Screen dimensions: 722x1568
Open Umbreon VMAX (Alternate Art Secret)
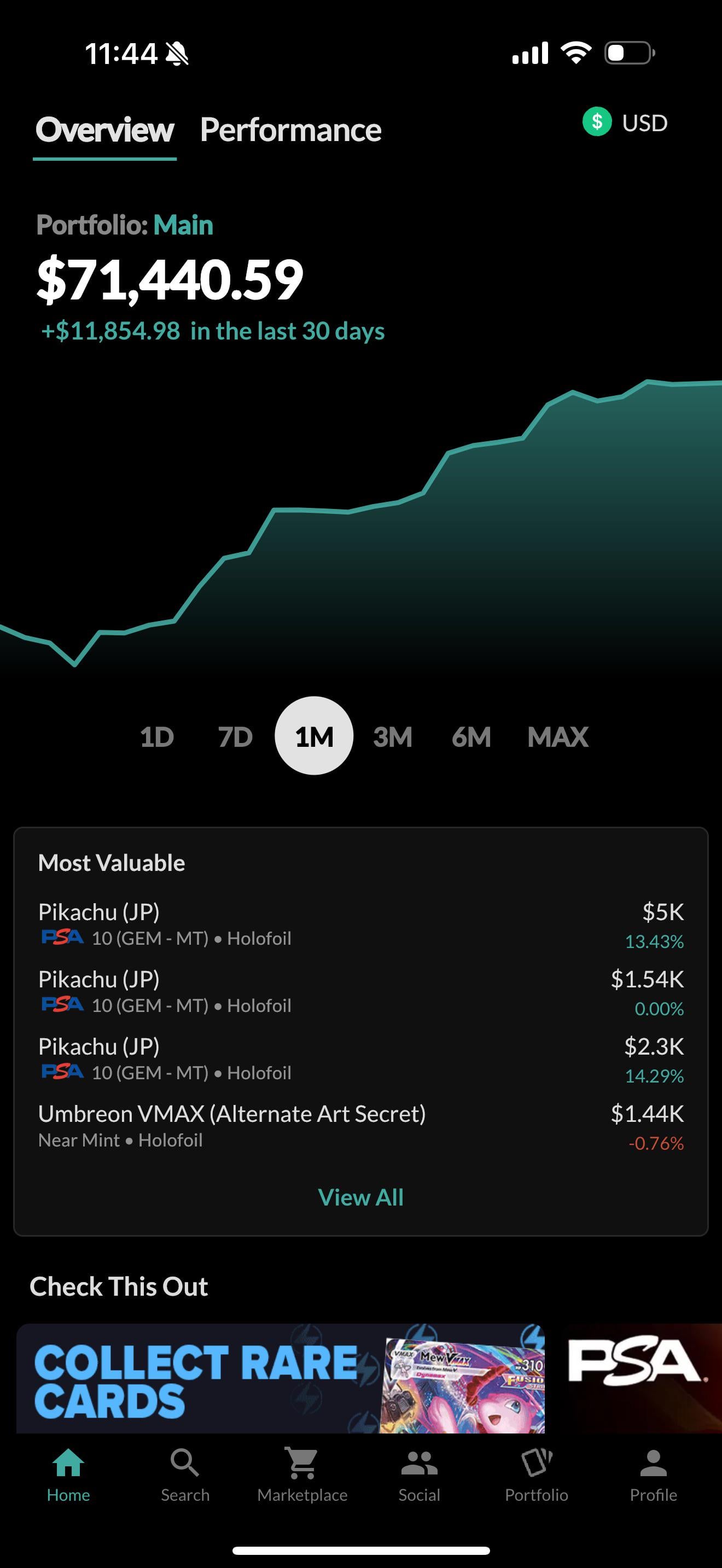coord(361,1126)
